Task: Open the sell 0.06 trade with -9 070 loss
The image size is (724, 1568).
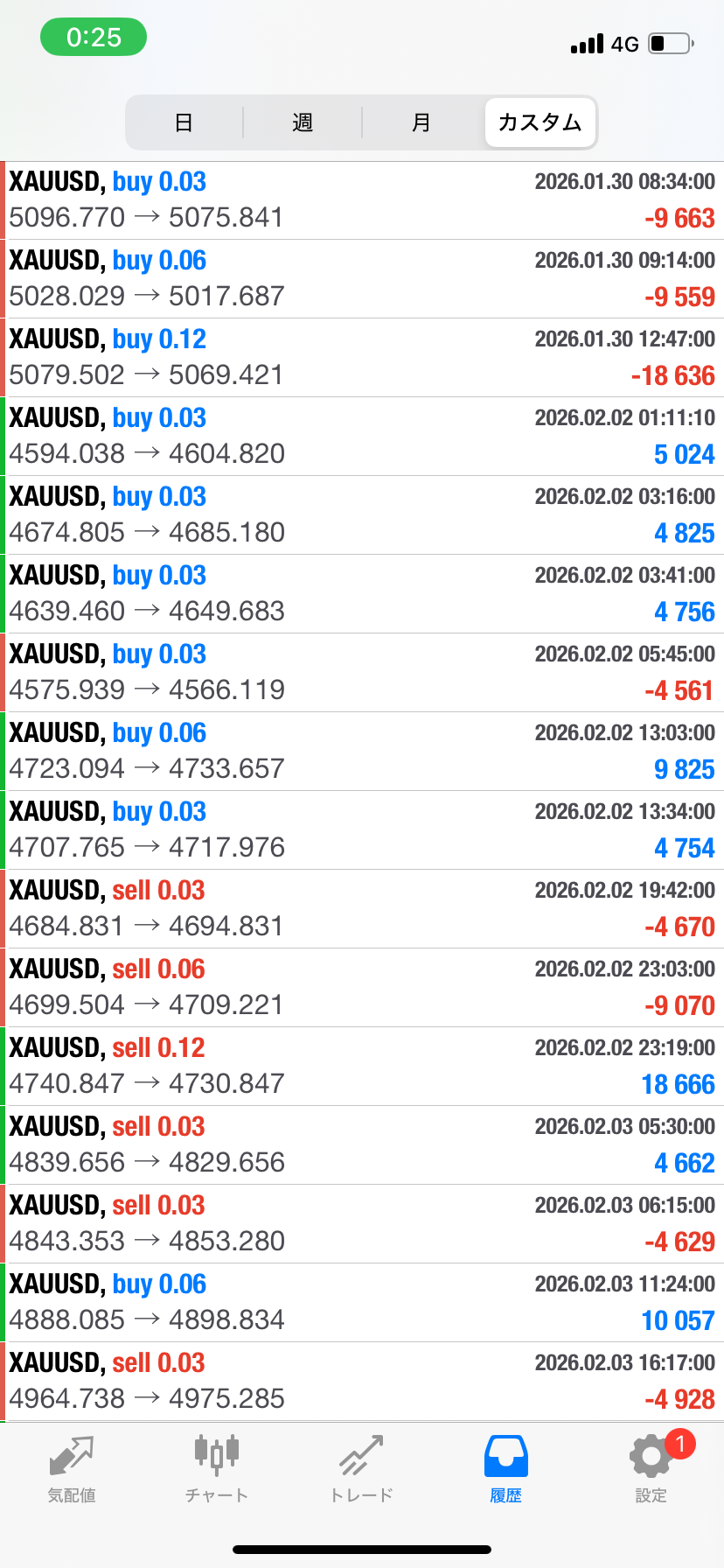Action: click(362, 987)
